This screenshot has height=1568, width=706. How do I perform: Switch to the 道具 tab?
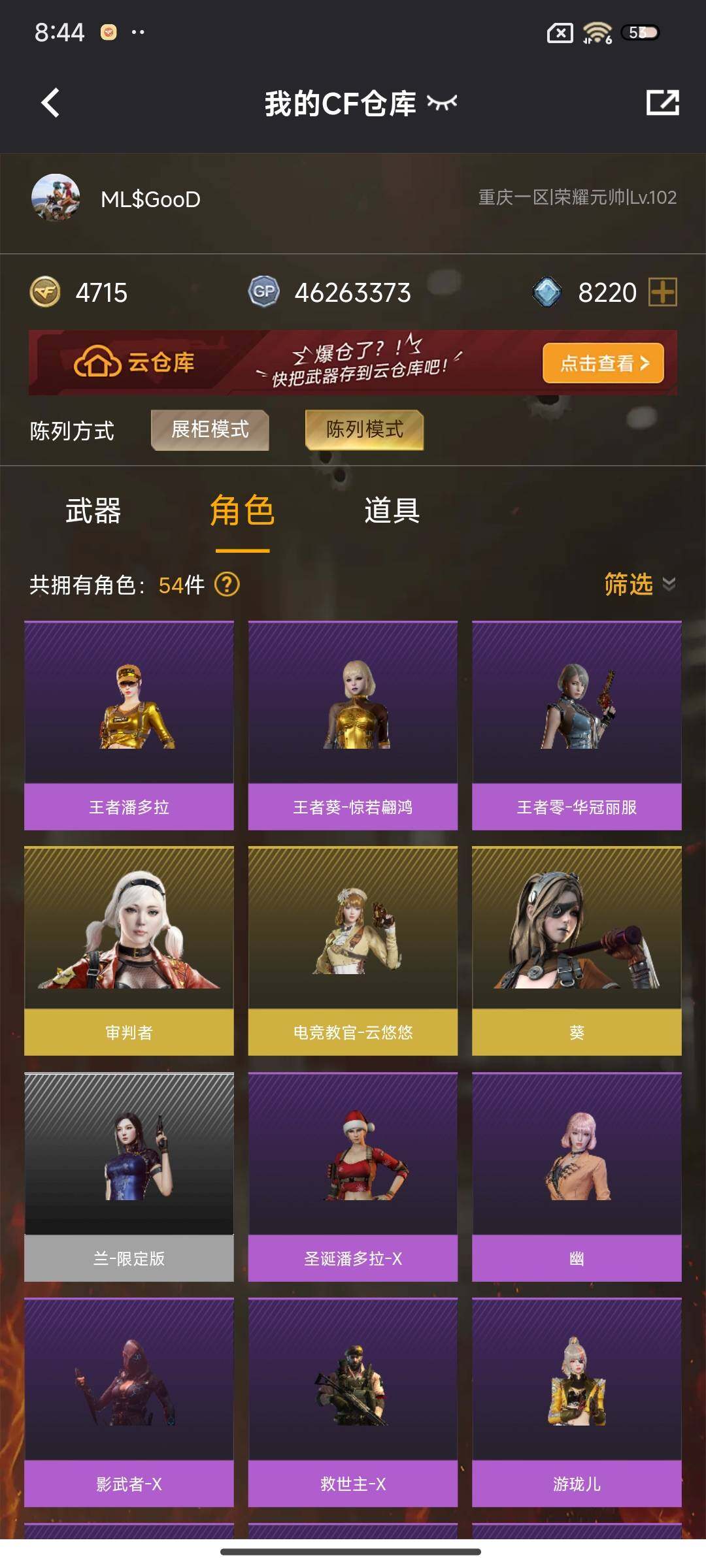[x=392, y=511]
